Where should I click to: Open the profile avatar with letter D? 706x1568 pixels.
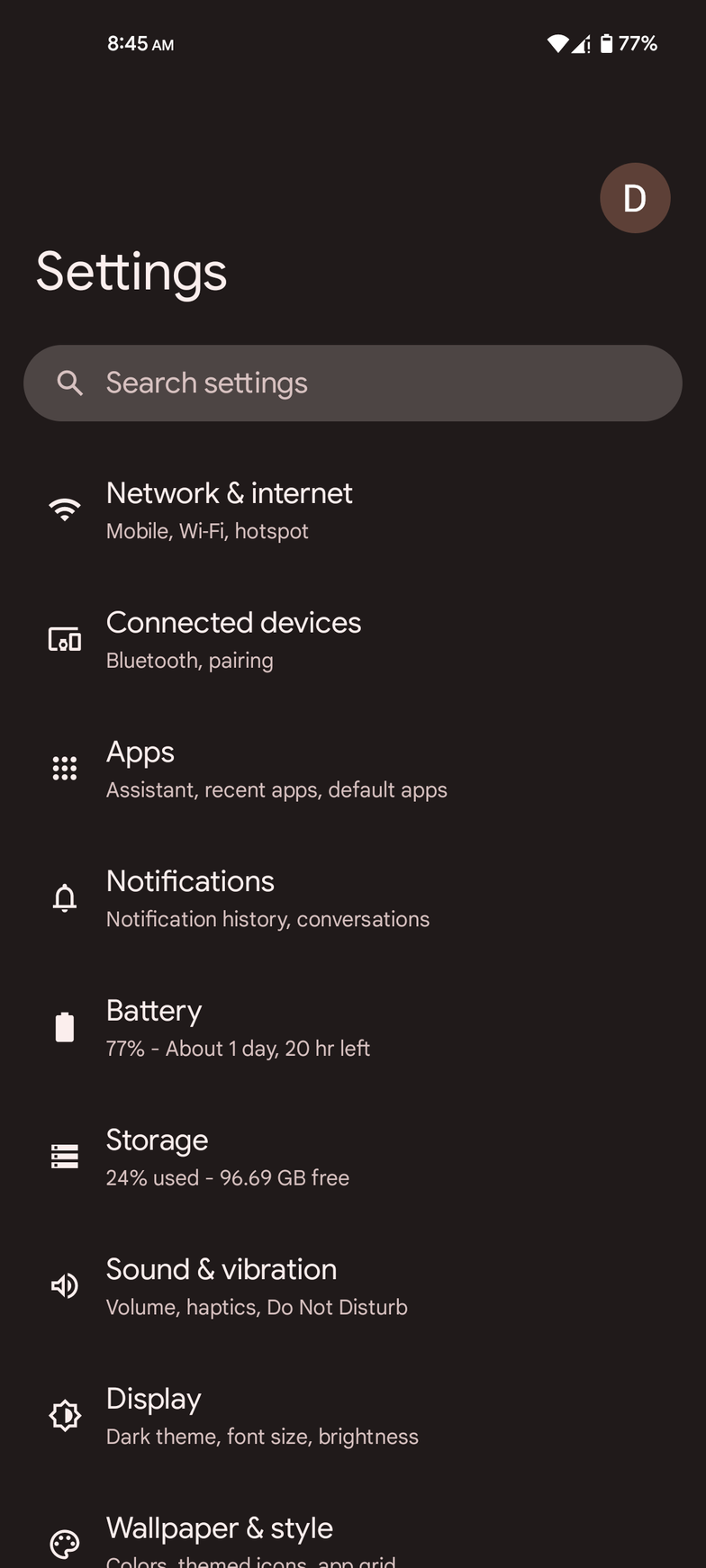pyautogui.click(x=636, y=198)
